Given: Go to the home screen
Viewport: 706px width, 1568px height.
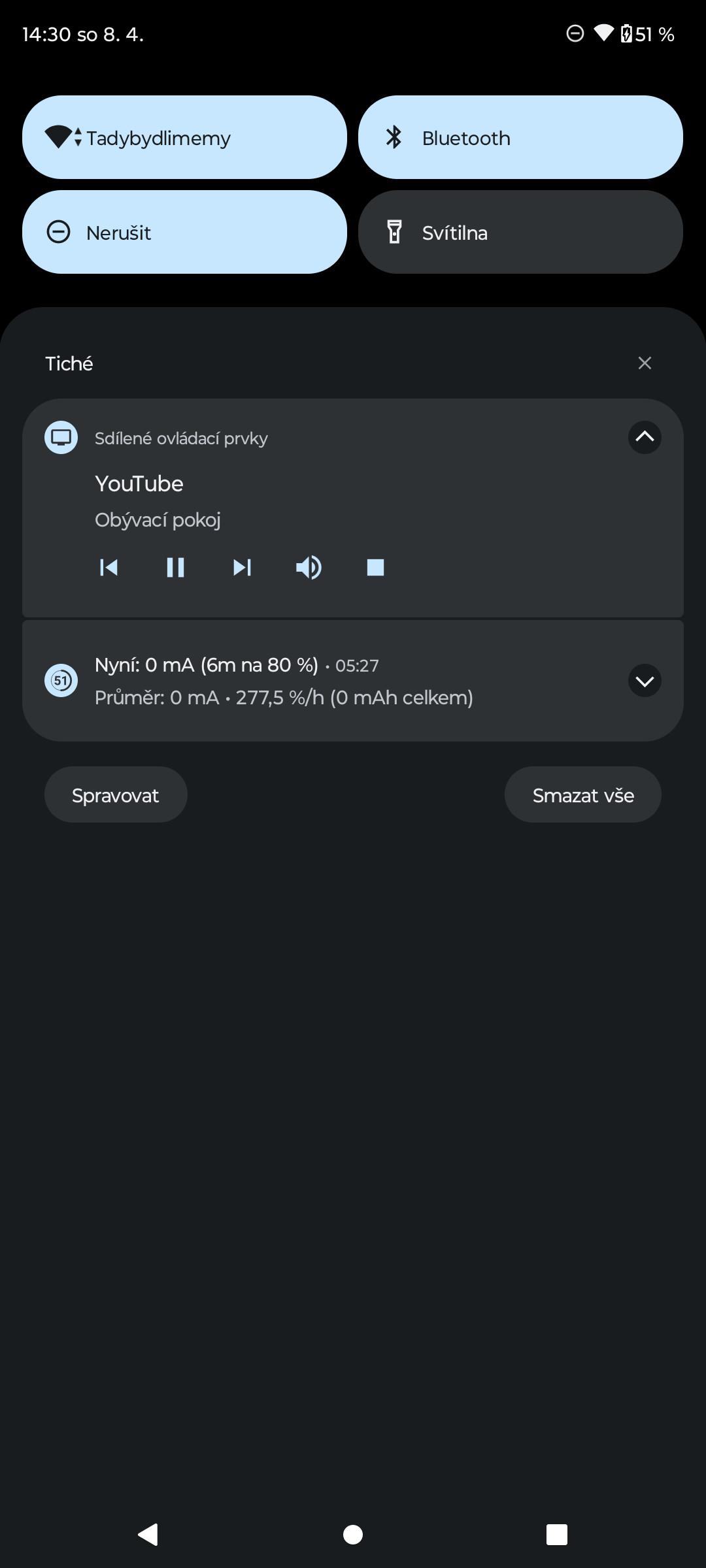Looking at the screenshot, I should (353, 1534).
